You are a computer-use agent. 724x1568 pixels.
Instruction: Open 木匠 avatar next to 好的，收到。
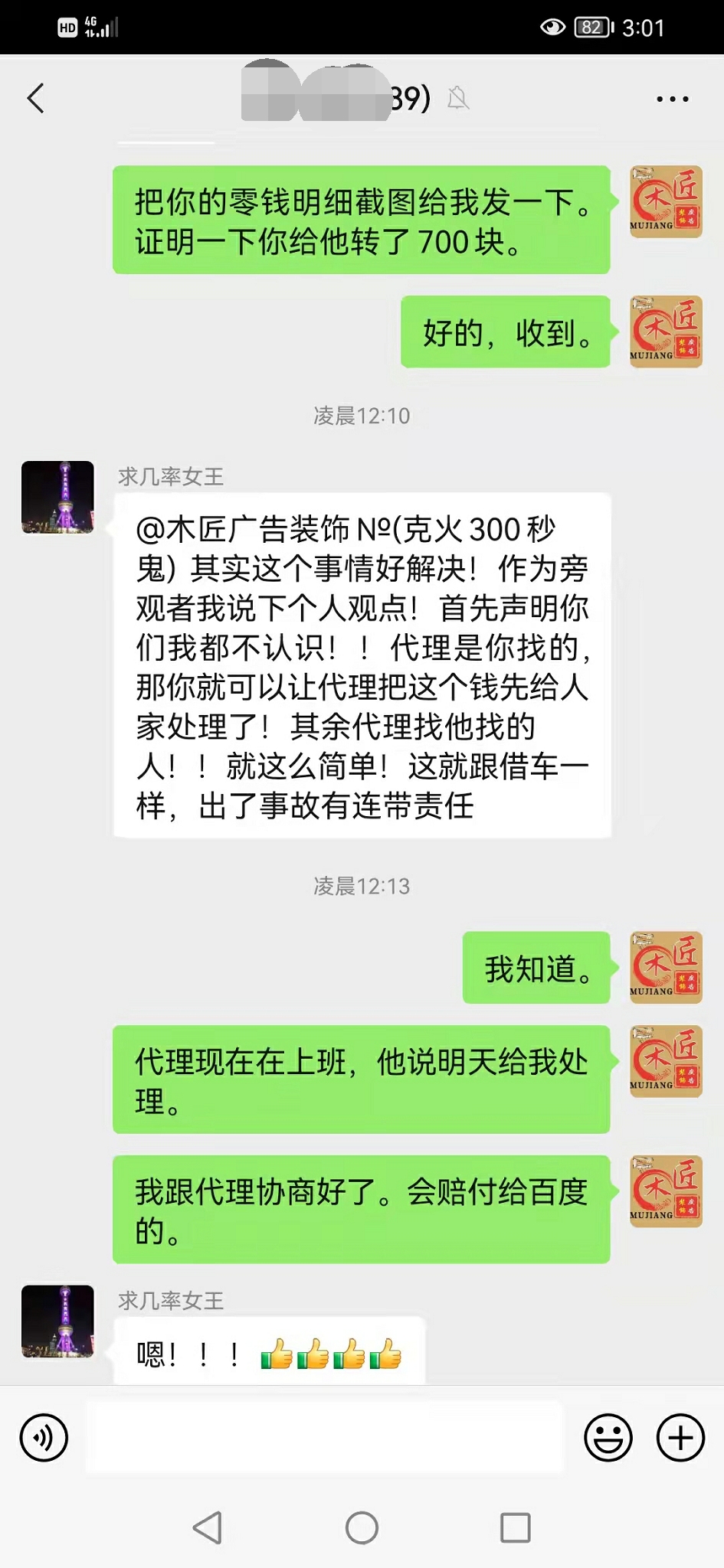coord(665,332)
